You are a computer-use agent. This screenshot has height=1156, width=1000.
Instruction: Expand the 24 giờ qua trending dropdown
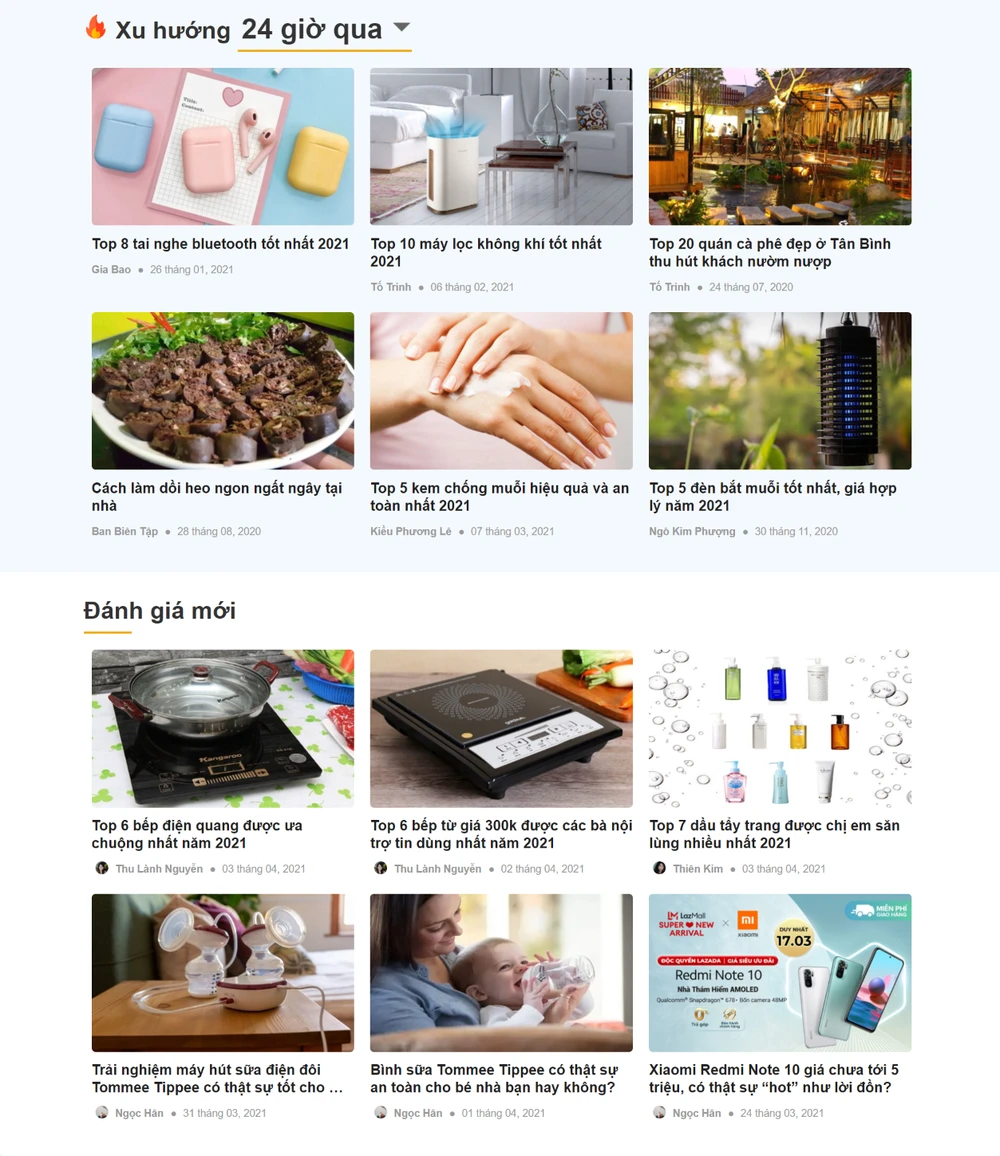click(401, 28)
